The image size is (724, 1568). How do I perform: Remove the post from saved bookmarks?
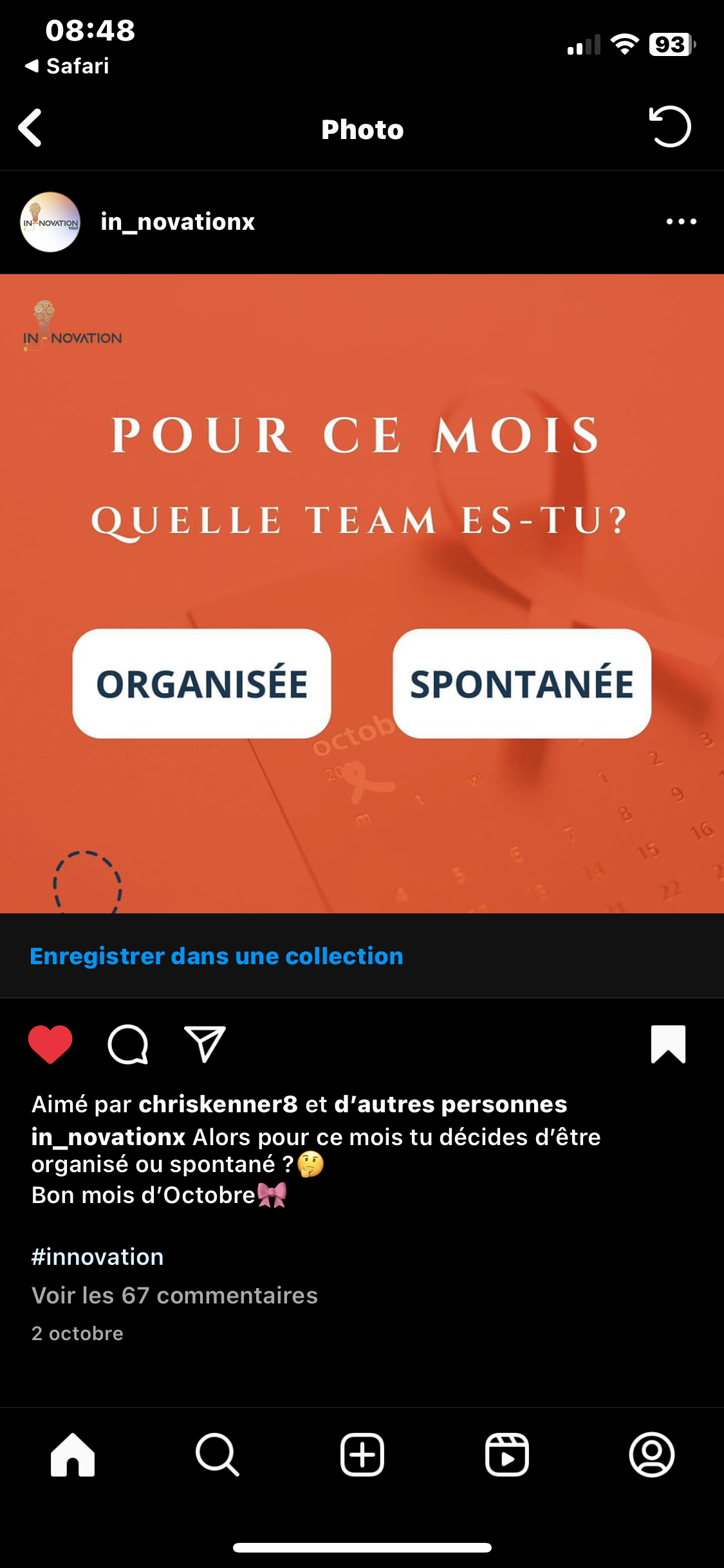tap(668, 1044)
